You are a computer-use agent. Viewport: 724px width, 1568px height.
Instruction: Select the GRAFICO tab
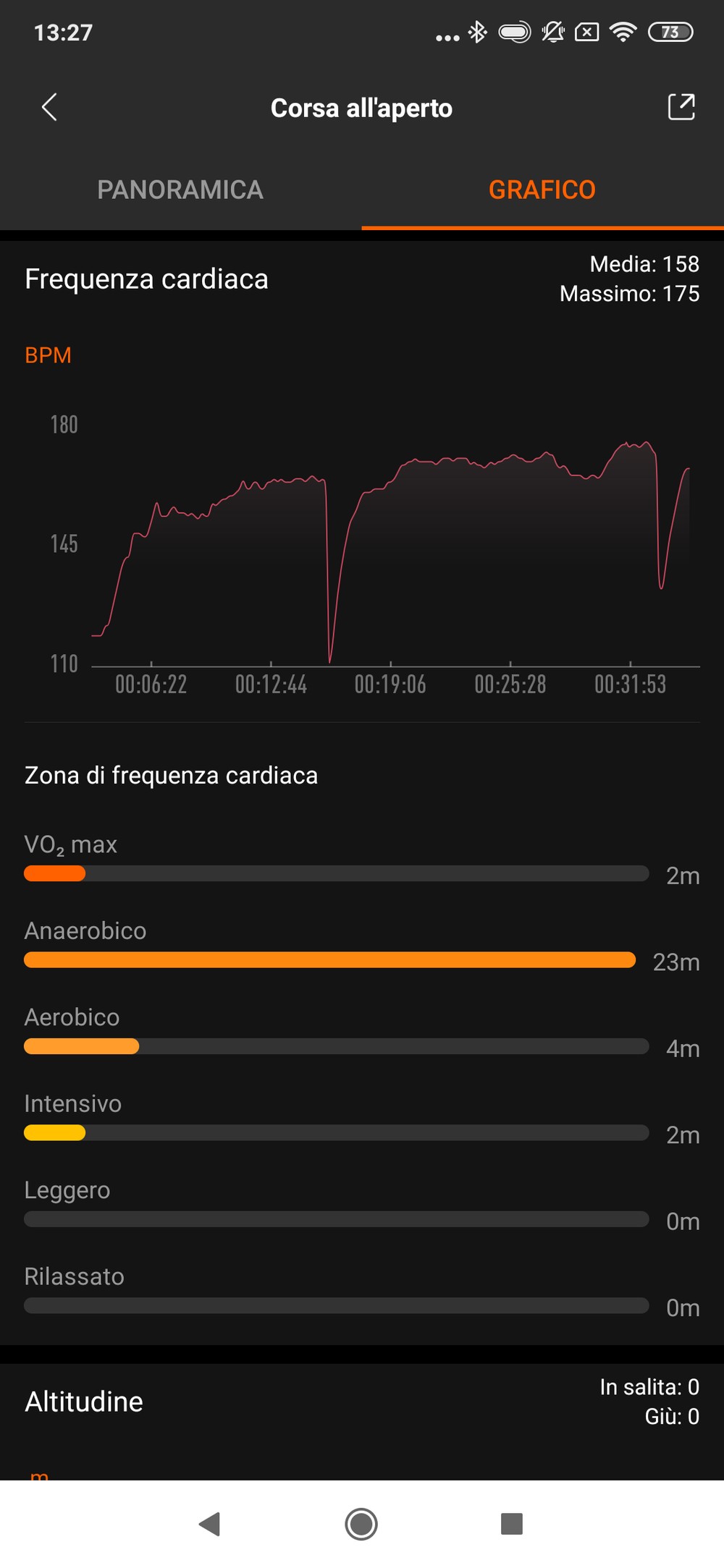click(542, 190)
